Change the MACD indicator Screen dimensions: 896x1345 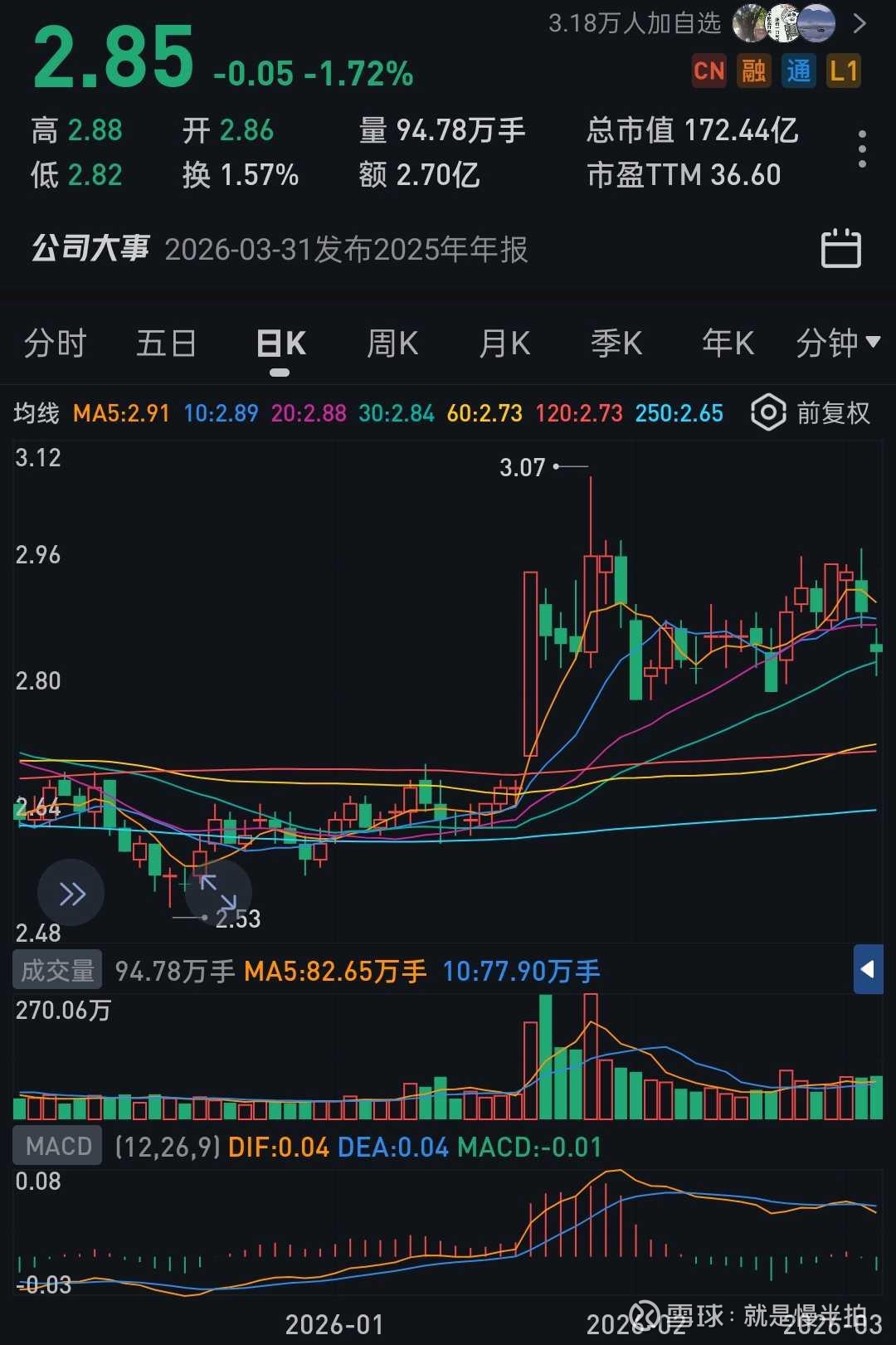coord(57,1146)
